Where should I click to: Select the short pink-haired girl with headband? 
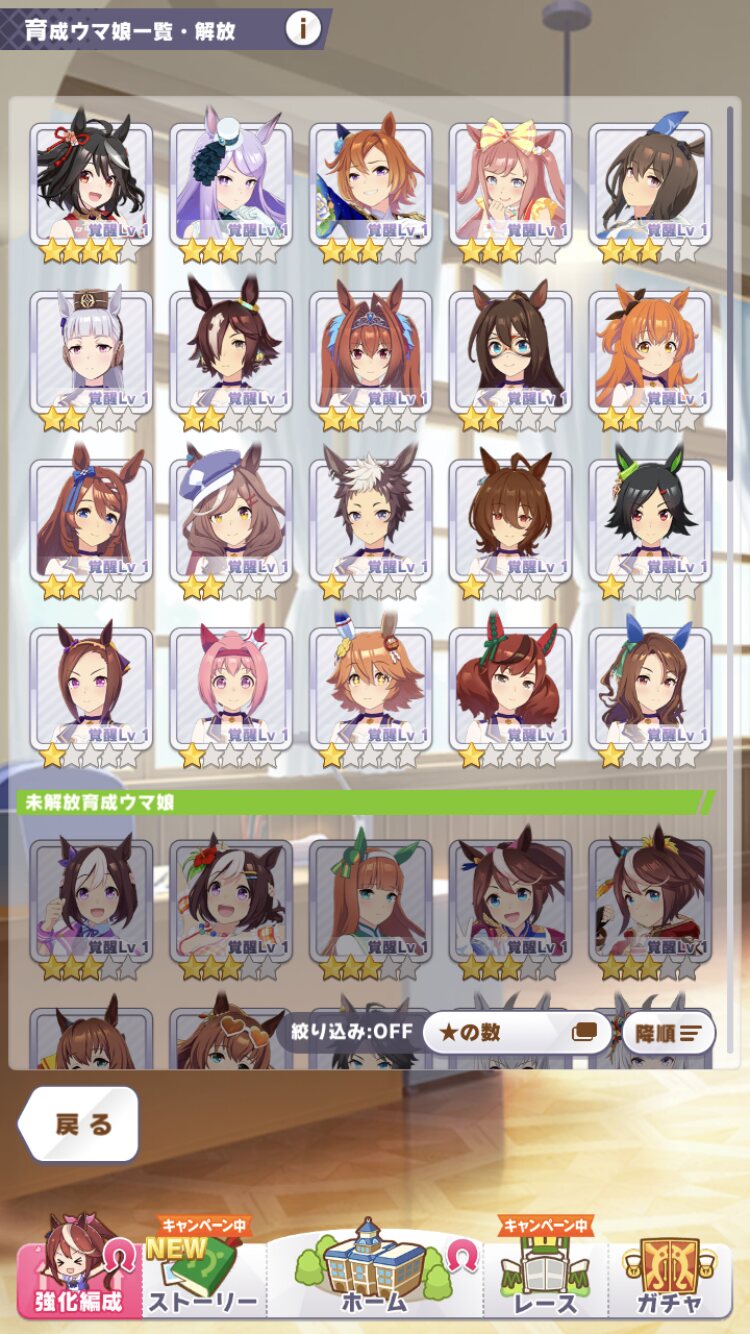231,694
